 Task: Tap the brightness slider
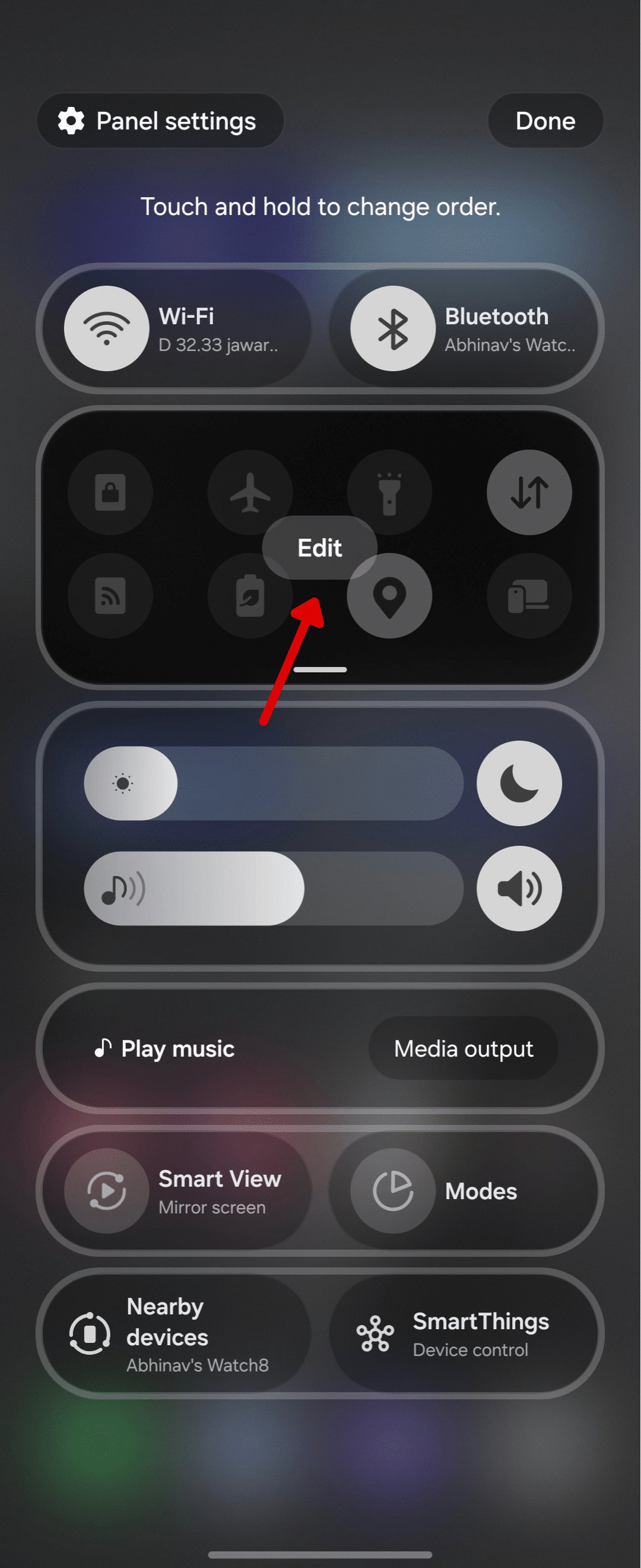coord(274,783)
